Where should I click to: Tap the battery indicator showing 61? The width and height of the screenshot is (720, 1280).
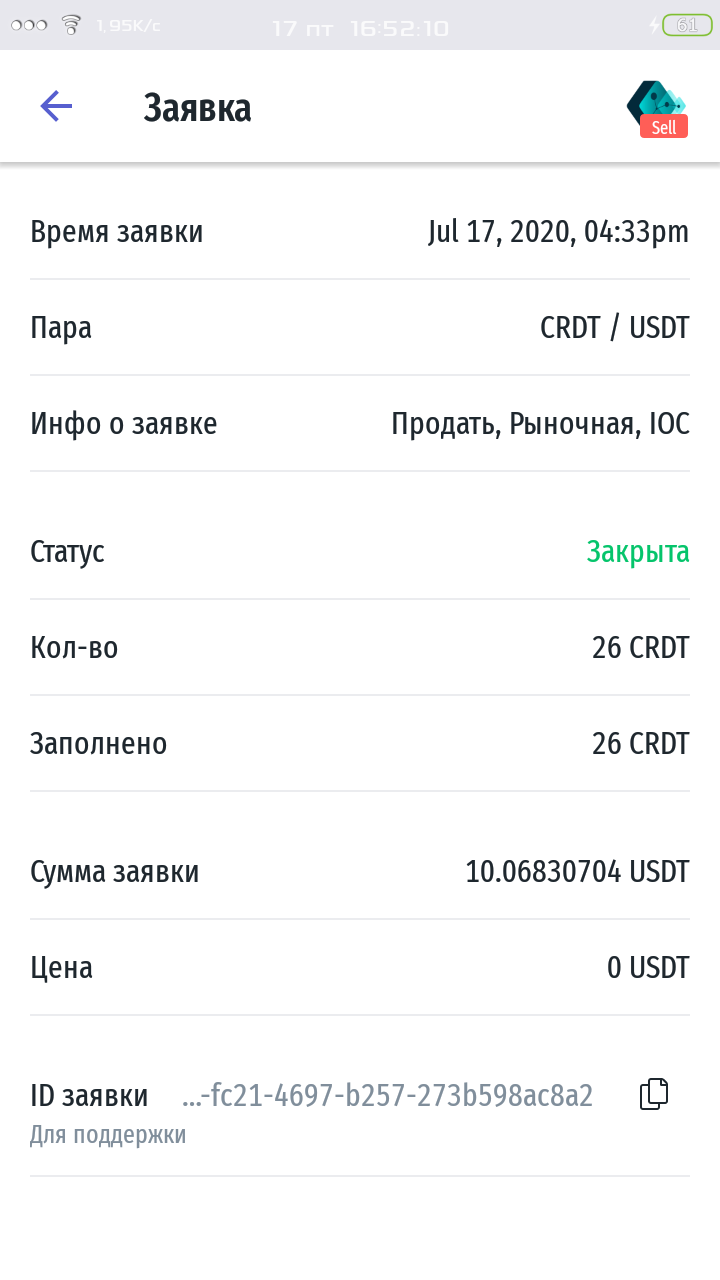[x=687, y=24]
